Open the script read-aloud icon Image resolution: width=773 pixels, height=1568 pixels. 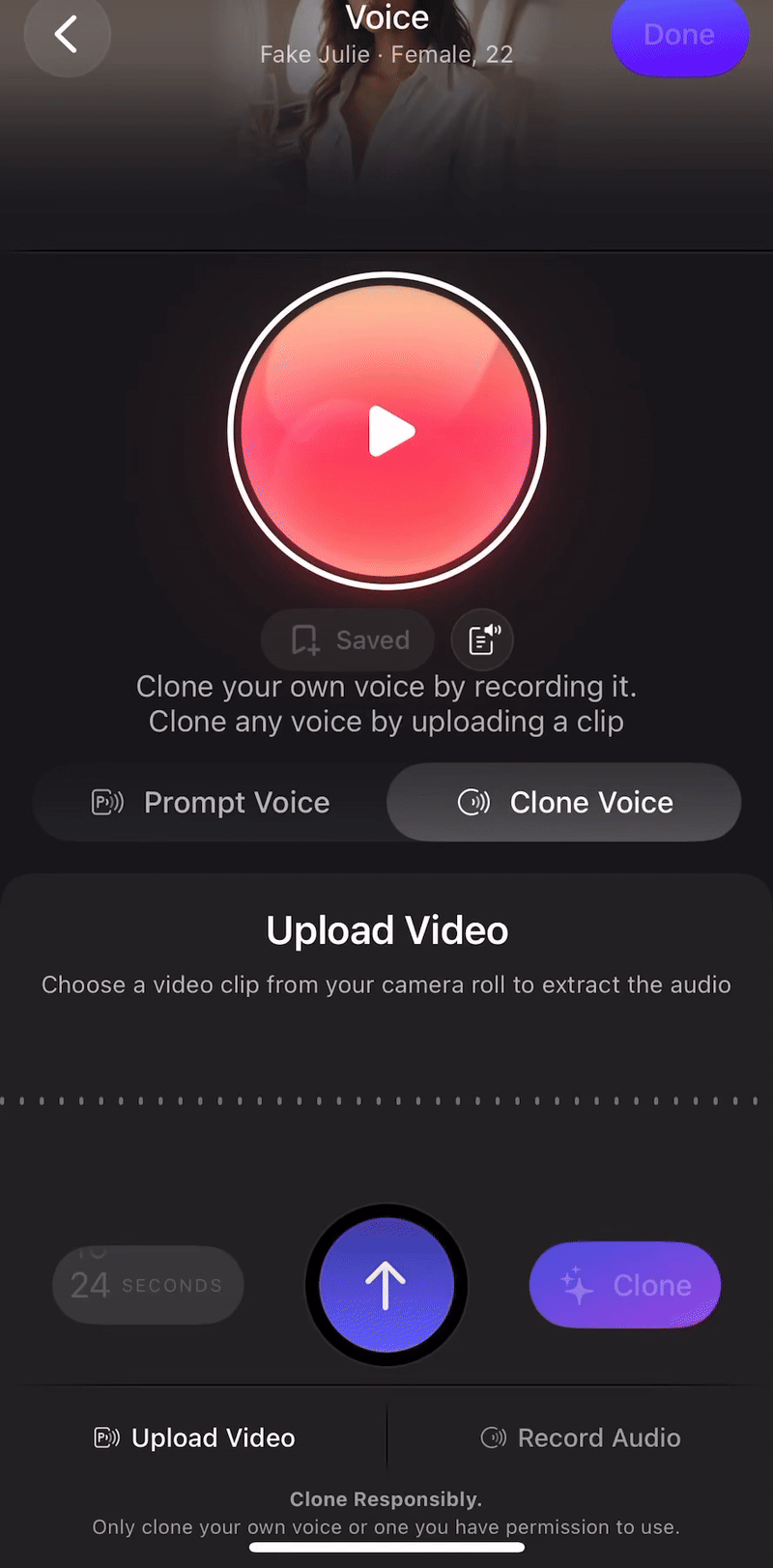482,640
